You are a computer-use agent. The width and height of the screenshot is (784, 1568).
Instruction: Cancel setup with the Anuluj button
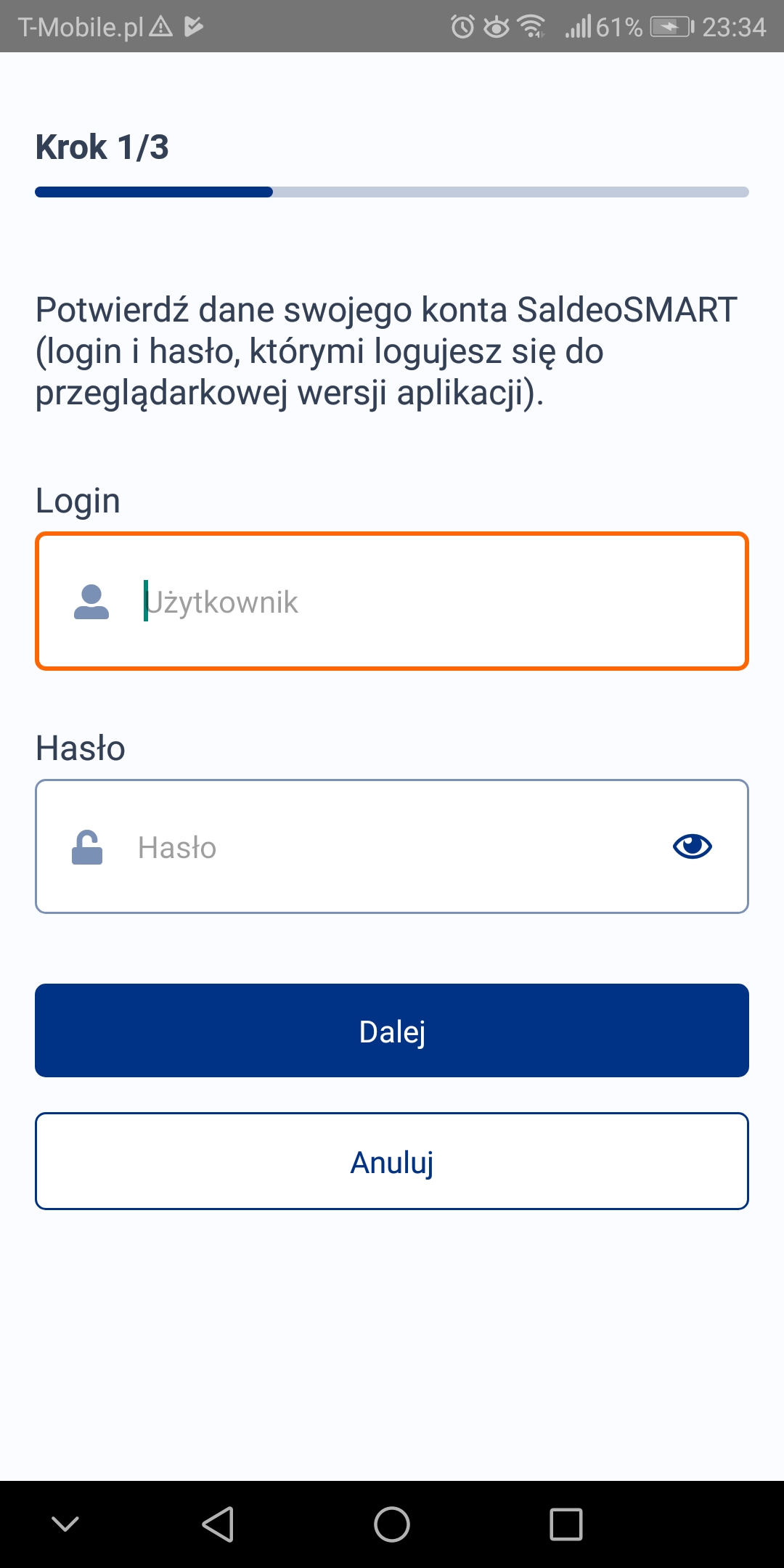[x=392, y=1161]
